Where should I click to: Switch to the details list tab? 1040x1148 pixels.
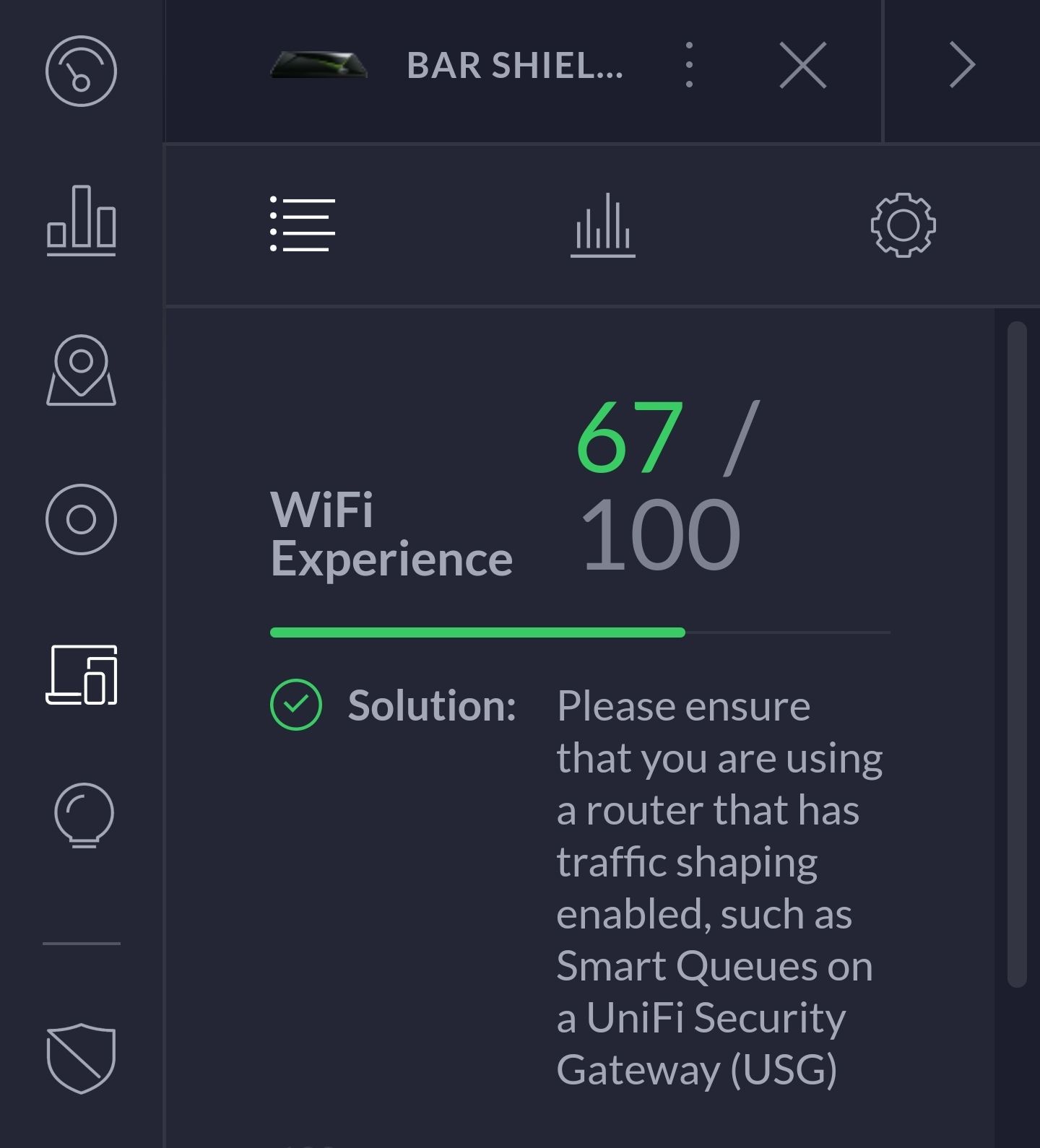[303, 225]
